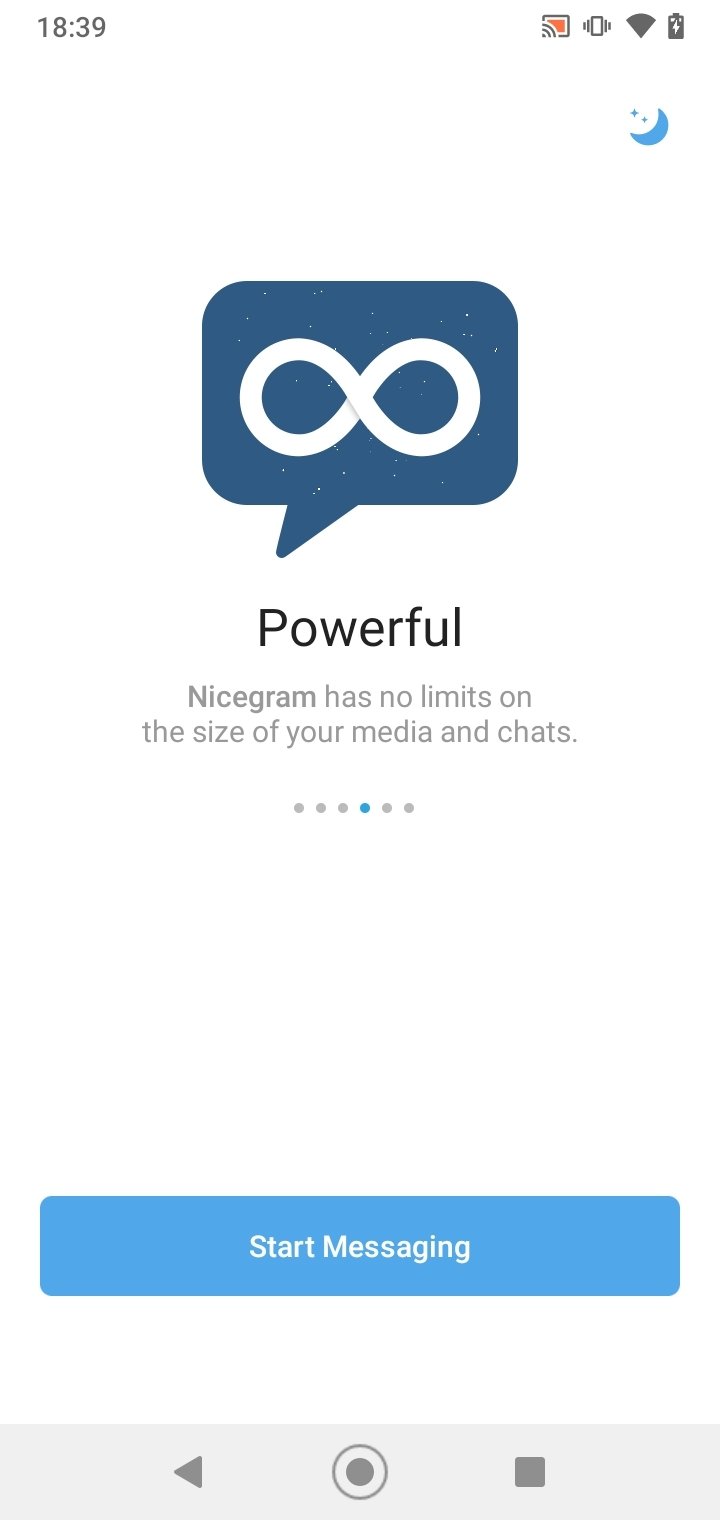Tap the screen cast icon in status bar

(554, 27)
